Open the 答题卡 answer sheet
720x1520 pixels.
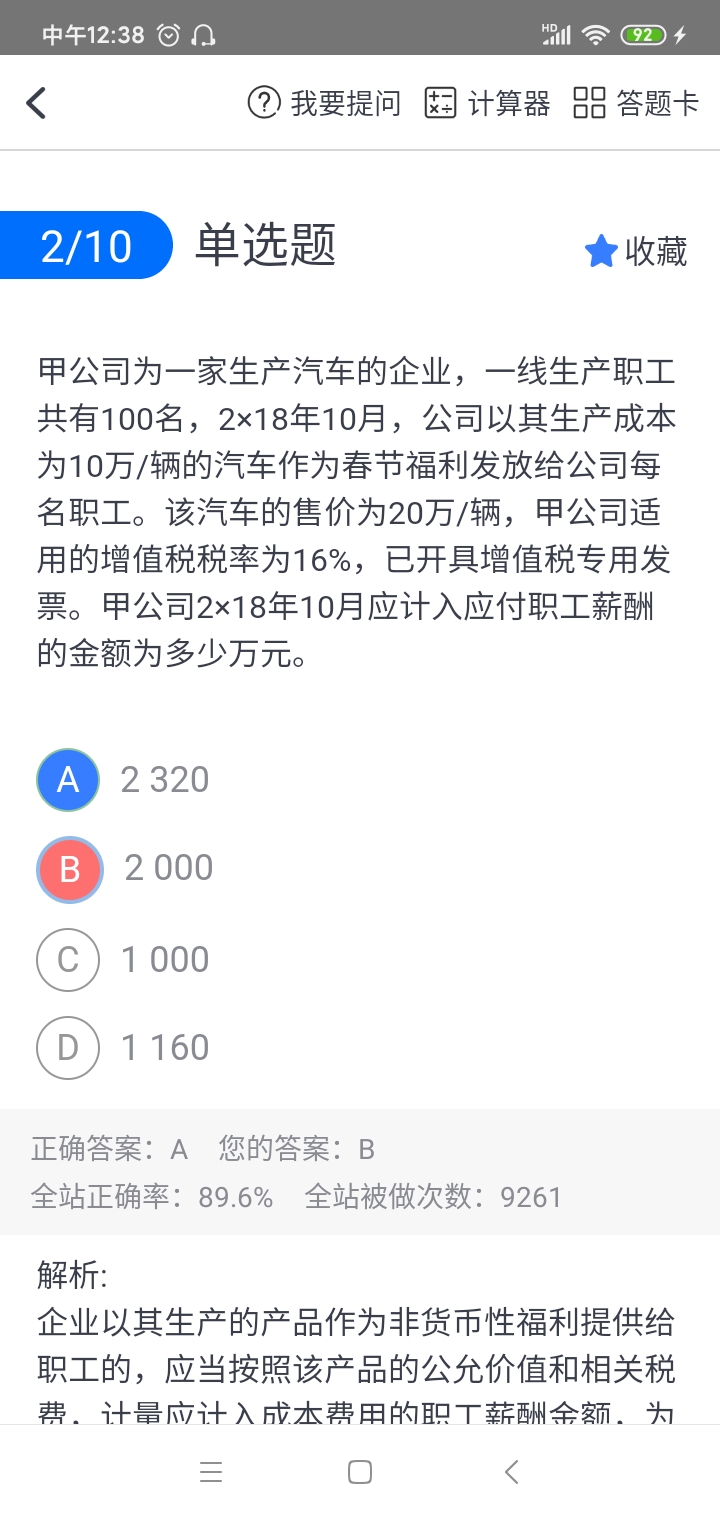[x=636, y=103]
